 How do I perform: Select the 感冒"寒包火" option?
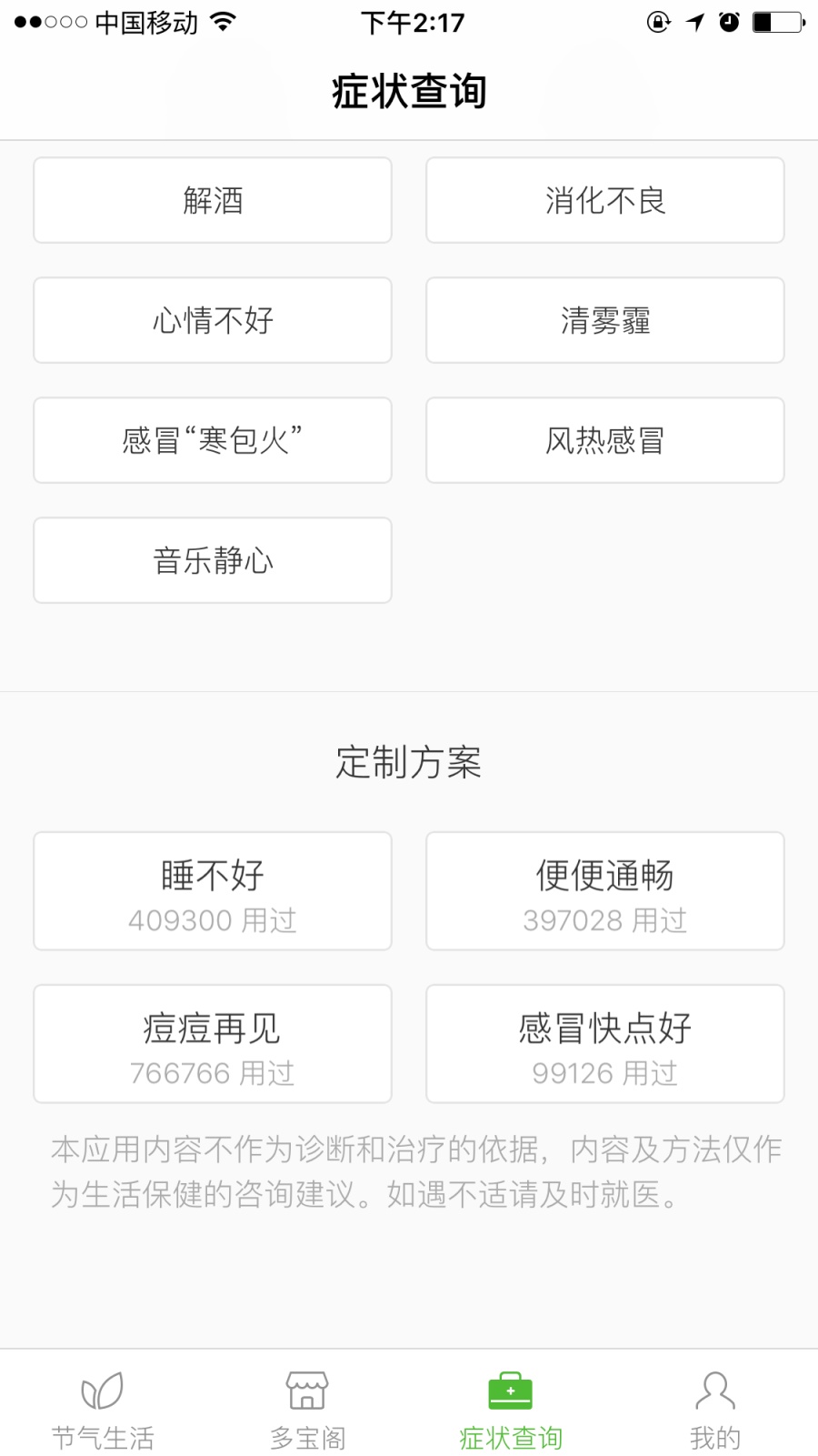click(212, 440)
